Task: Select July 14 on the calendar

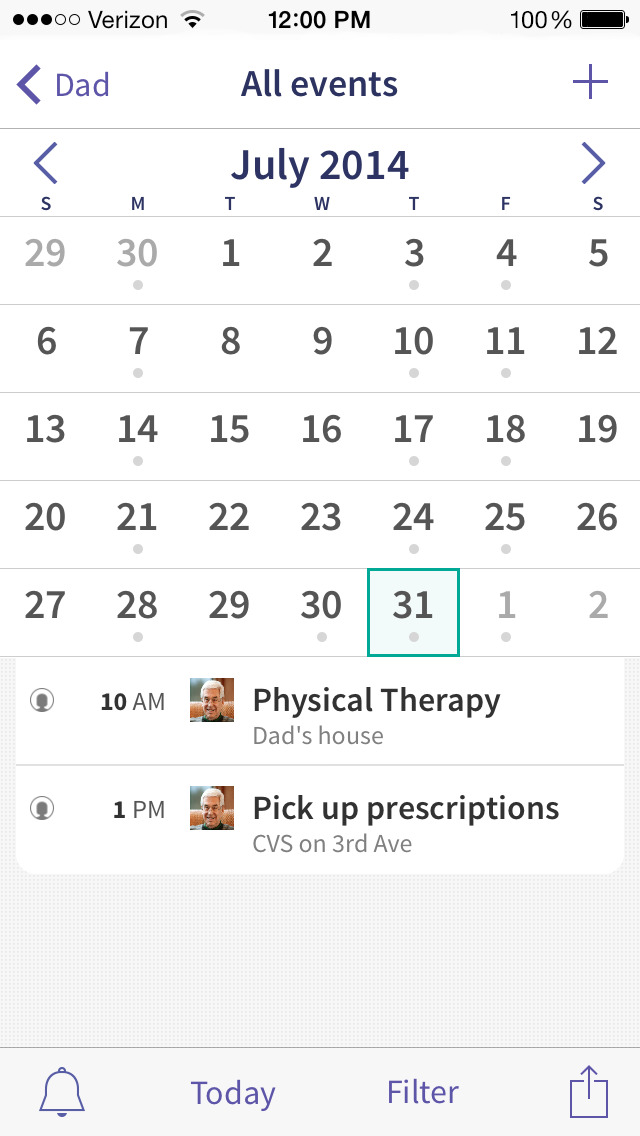Action: (x=138, y=435)
